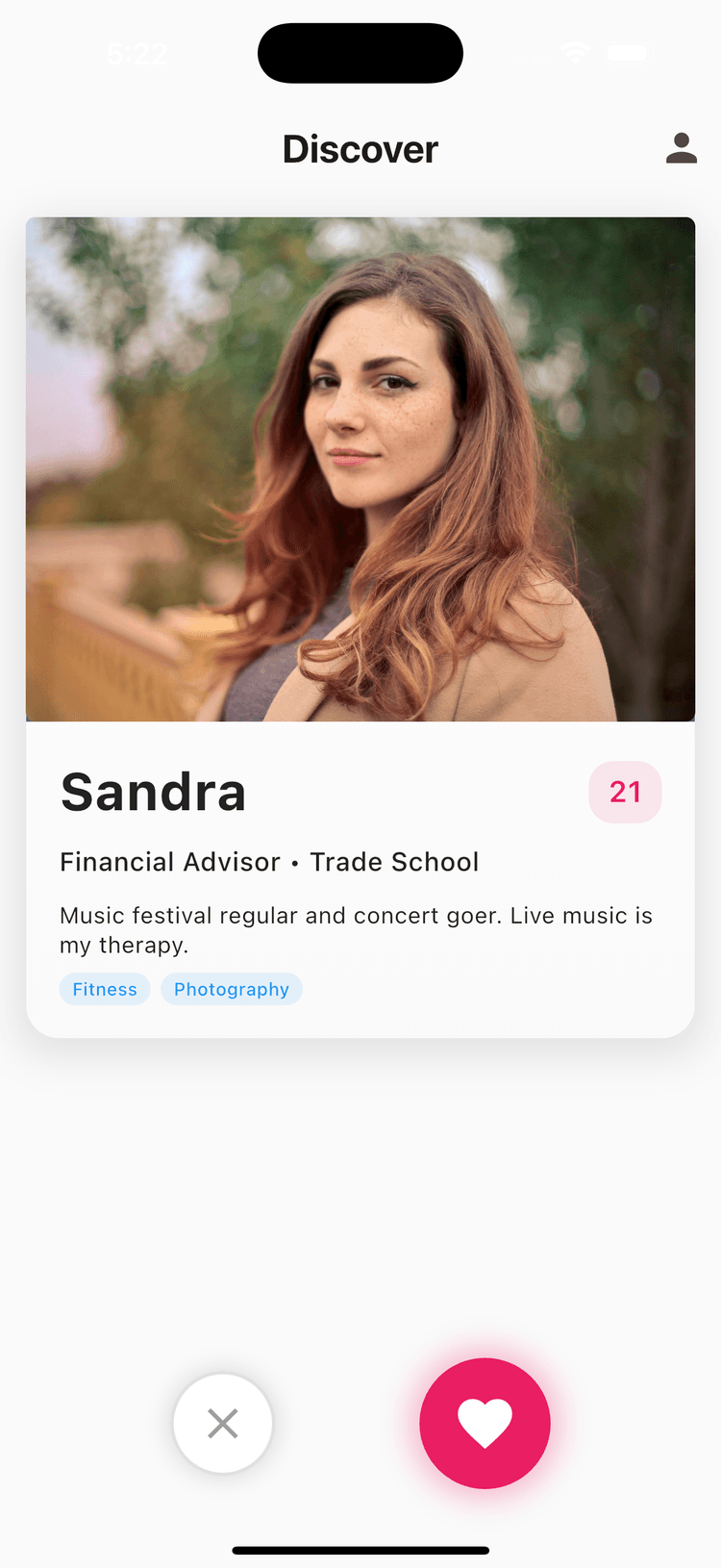Select the Fitness interest chip
Screen dimensions: 721x1568
pyautogui.click(x=105, y=989)
